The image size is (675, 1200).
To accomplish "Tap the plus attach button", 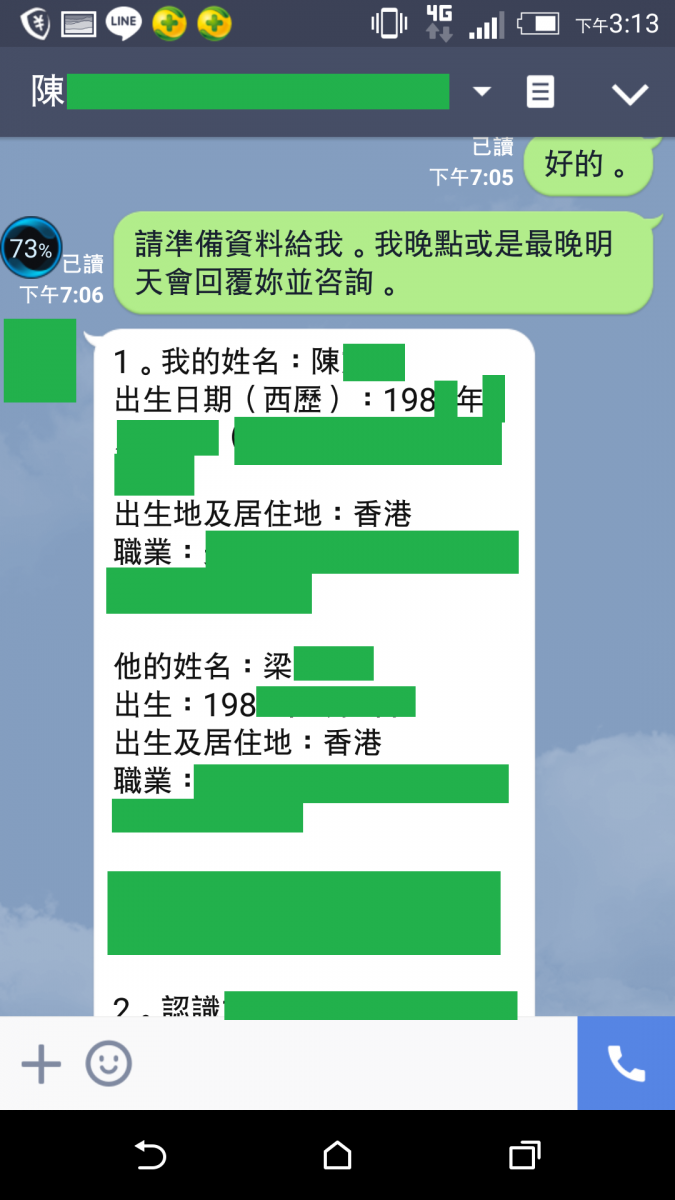I will tap(41, 1064).
